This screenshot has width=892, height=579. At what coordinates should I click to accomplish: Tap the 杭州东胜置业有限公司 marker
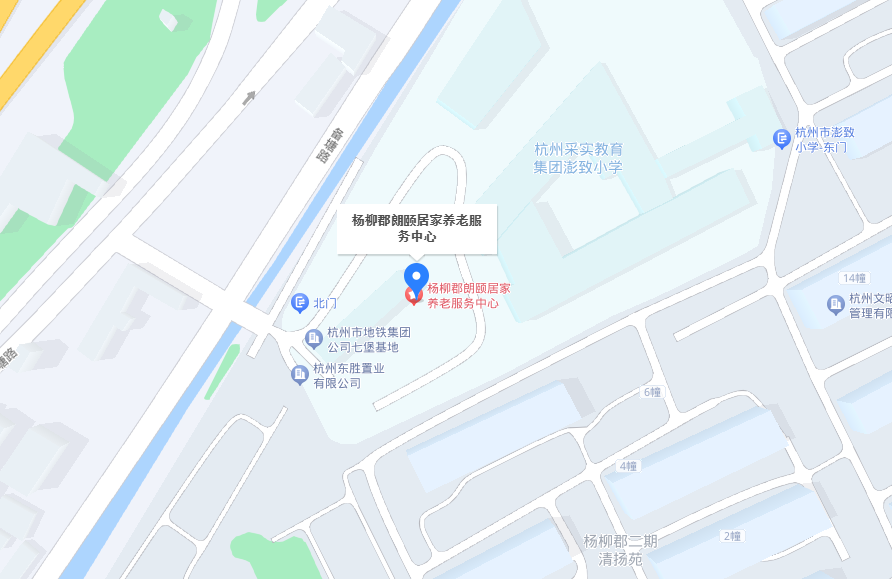point(299,374)
